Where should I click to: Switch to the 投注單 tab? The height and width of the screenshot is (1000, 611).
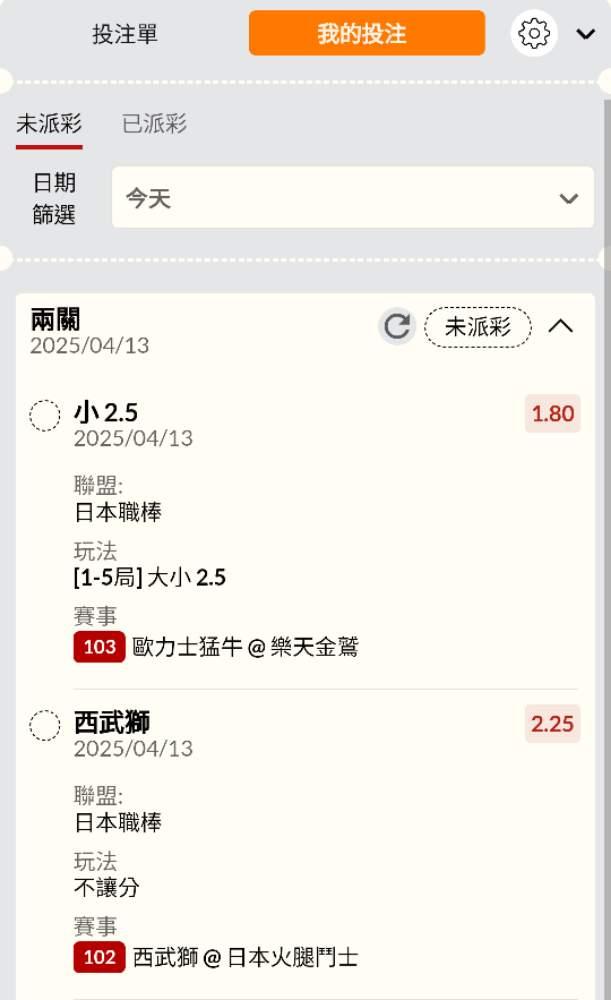click(124, 34)
